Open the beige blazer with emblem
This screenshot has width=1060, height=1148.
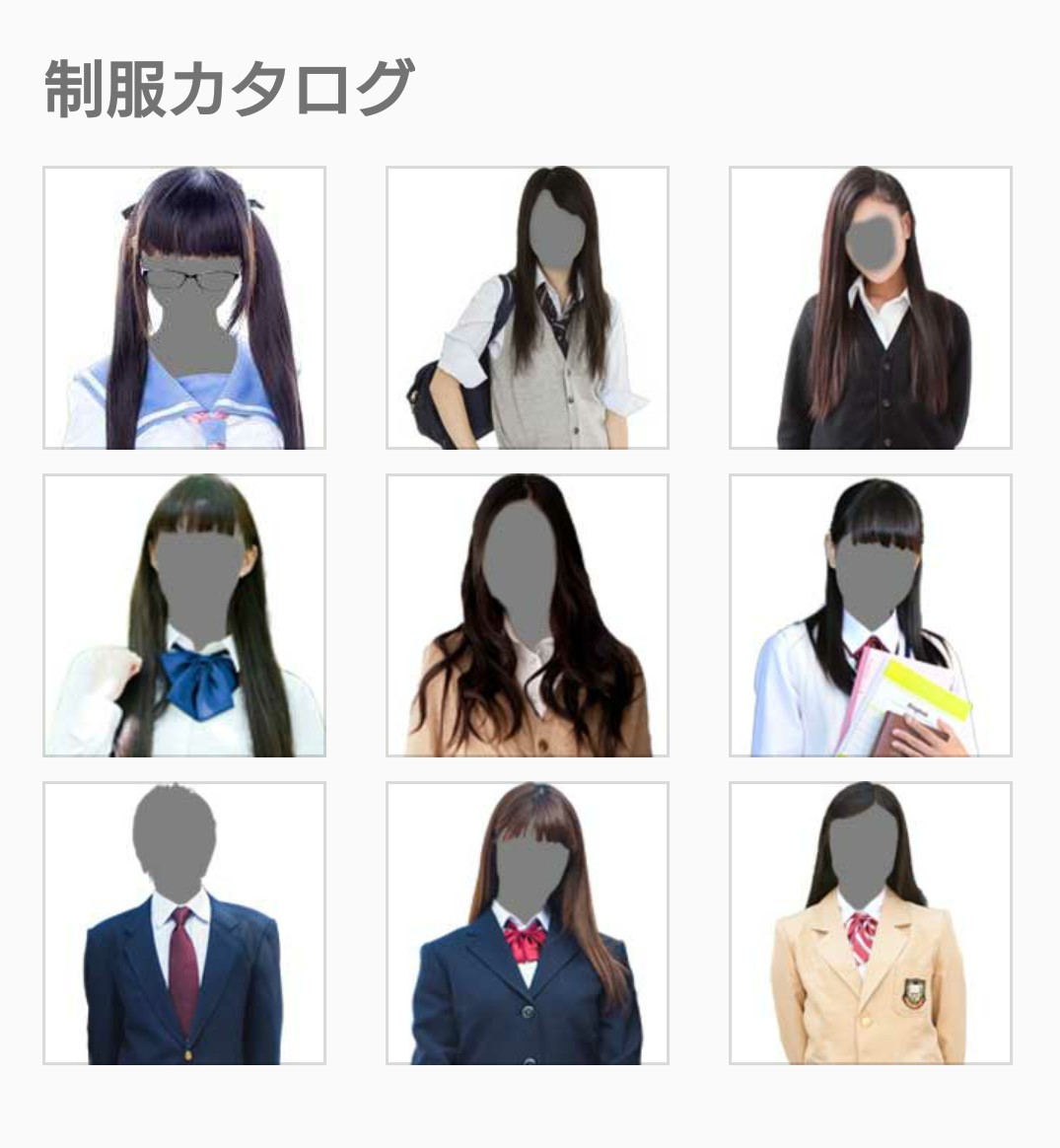coord(871,923)
